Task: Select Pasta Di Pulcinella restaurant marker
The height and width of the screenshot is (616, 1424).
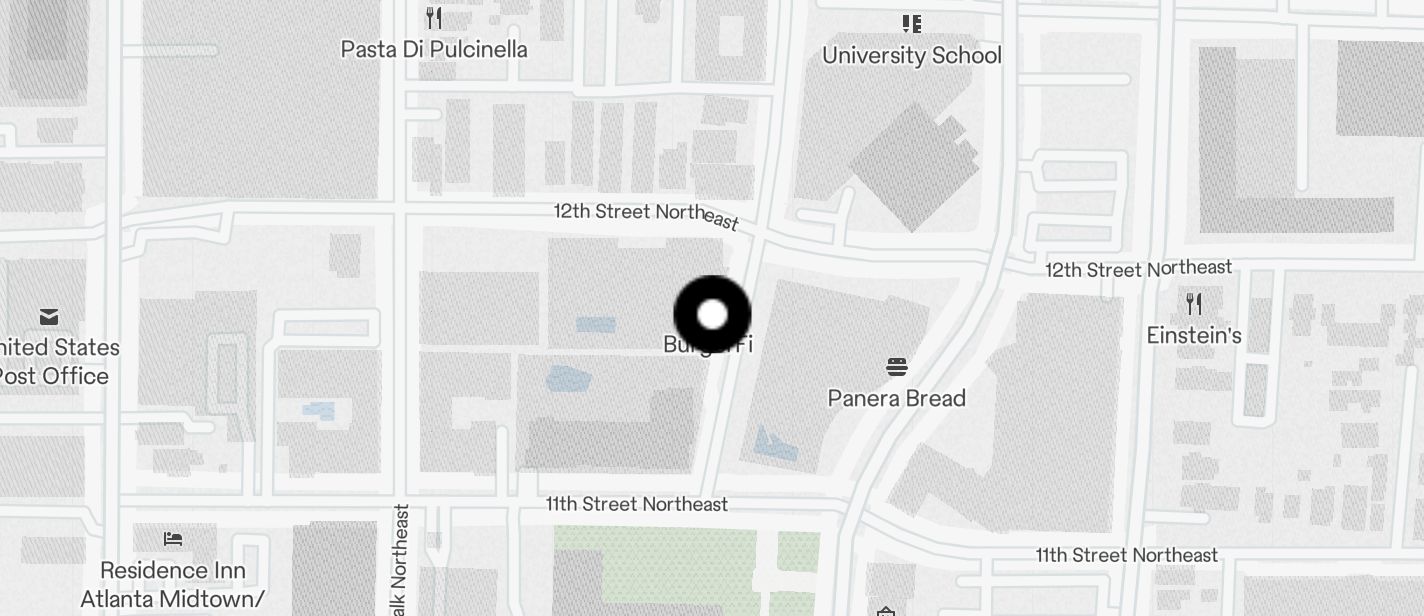Action: (x=434, y=18)
